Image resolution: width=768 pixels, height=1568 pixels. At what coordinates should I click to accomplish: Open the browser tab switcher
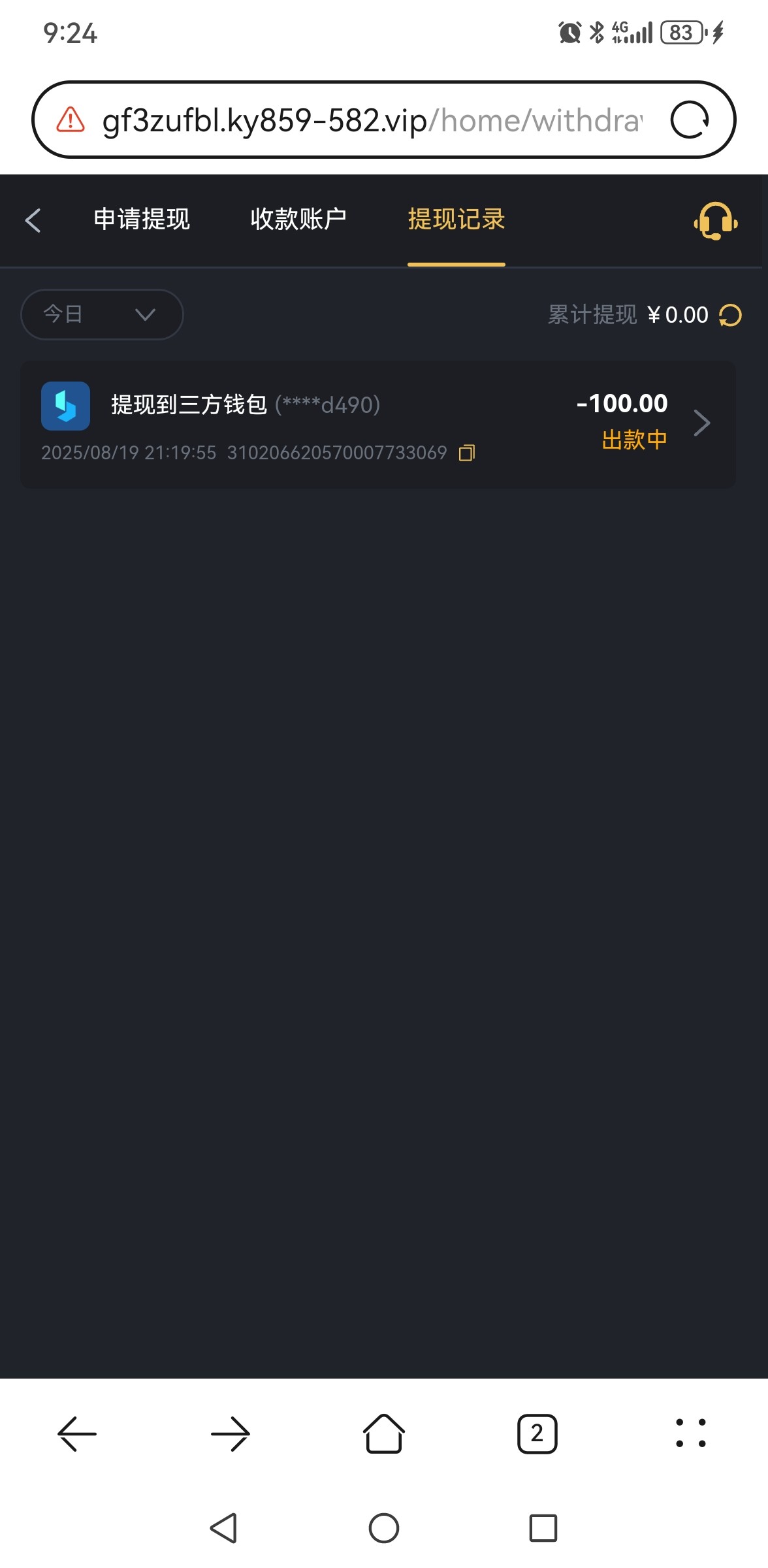point(537,1434)
